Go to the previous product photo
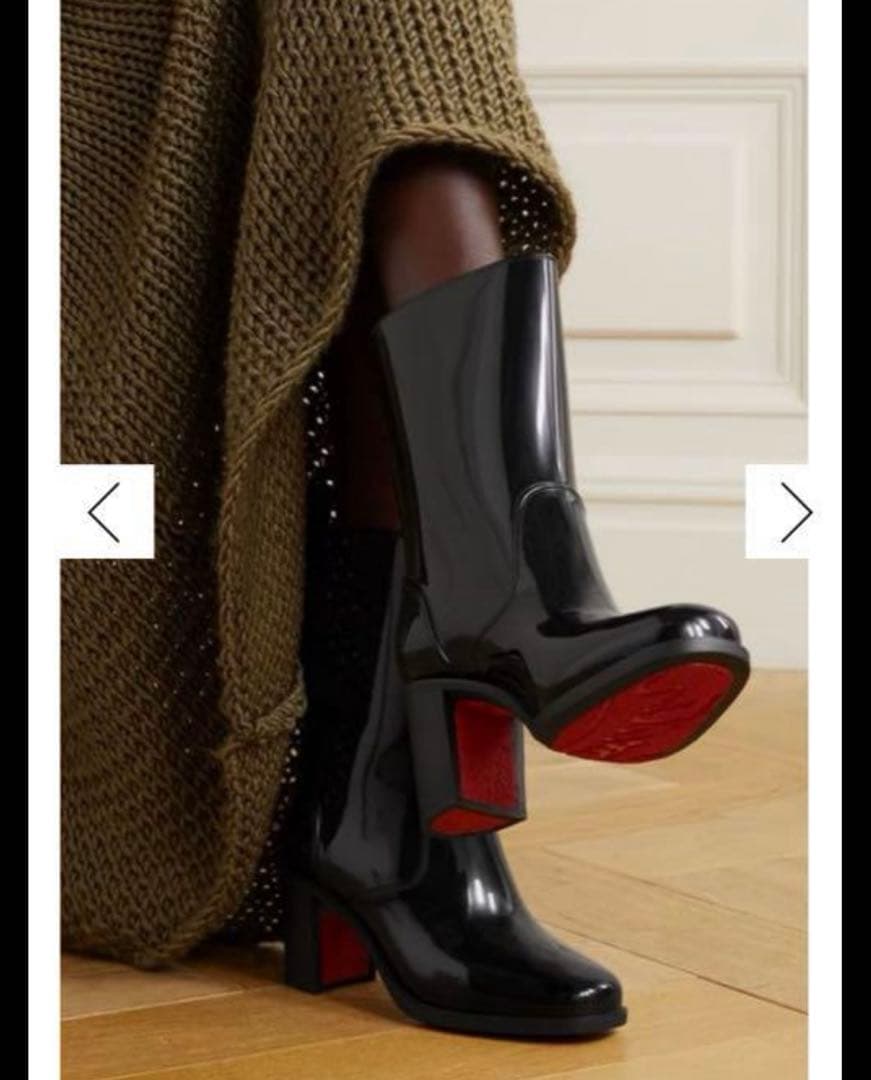 [106, 511]
